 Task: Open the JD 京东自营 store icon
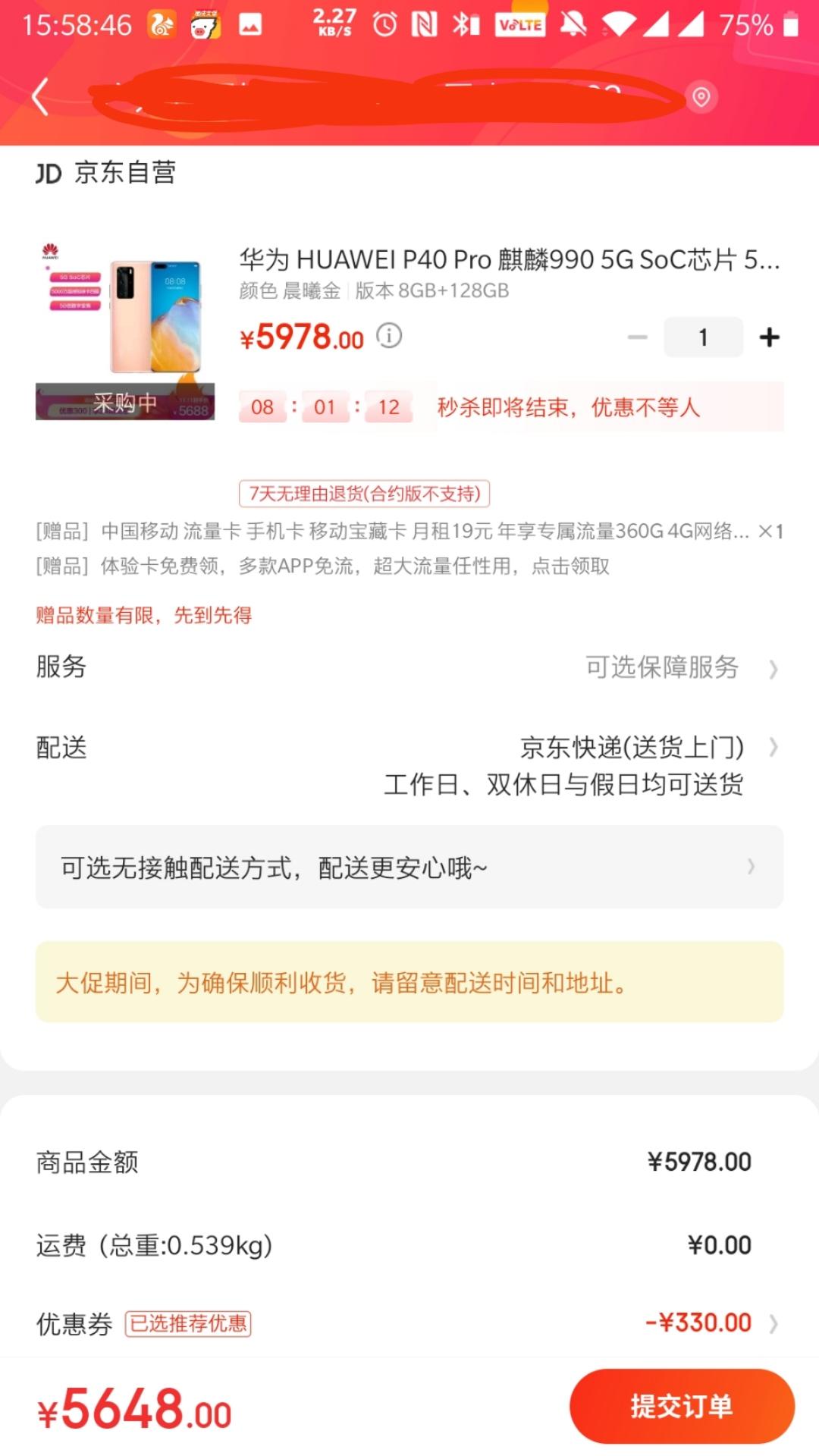[x=48, y=173]
